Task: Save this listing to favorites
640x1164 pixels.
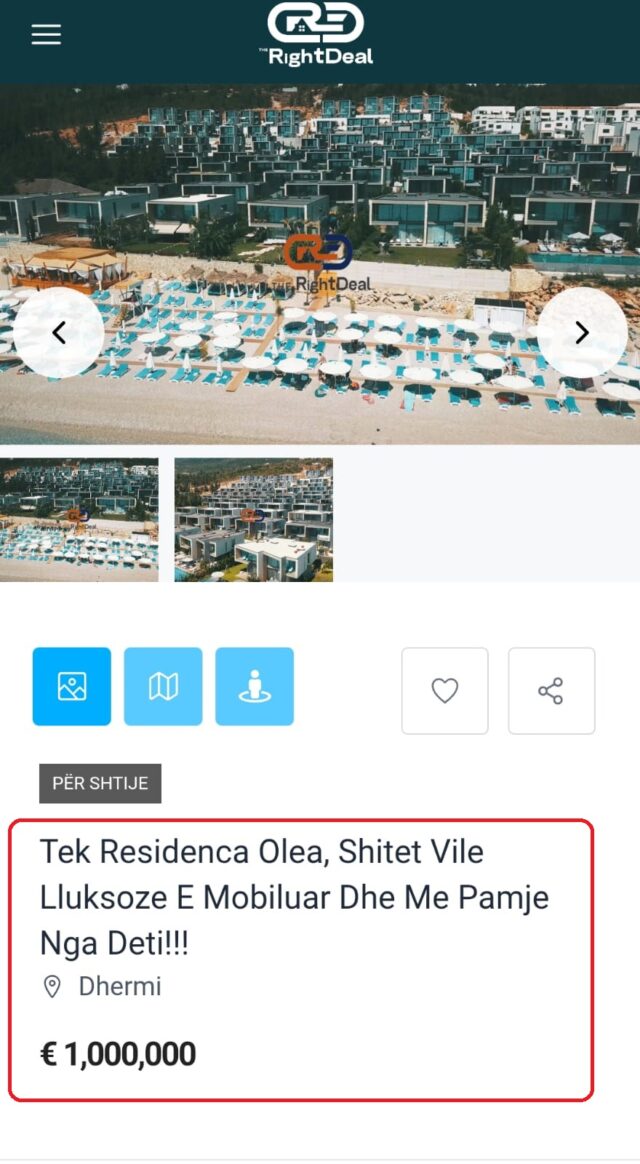Action: tap(445, 691)
